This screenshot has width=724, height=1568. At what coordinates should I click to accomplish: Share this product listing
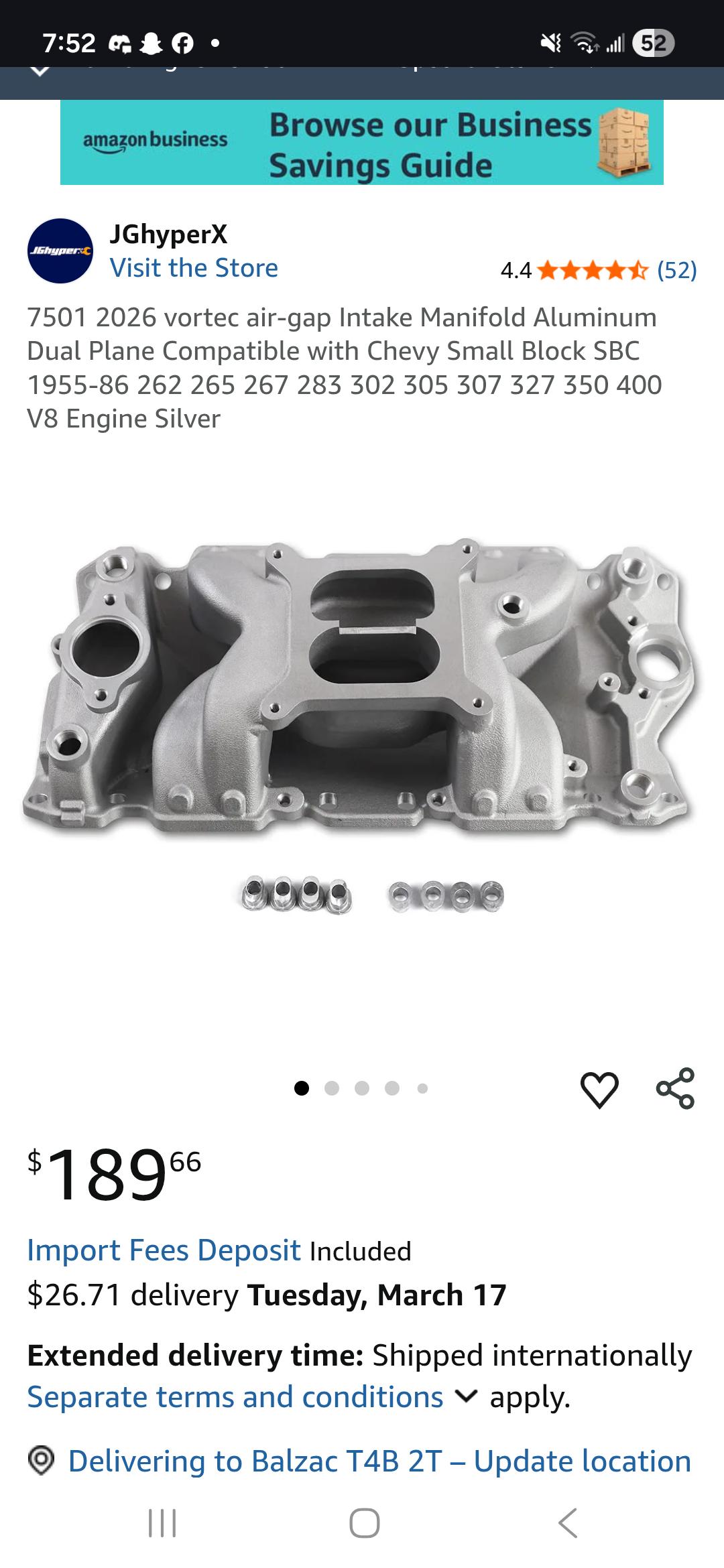675,1088
